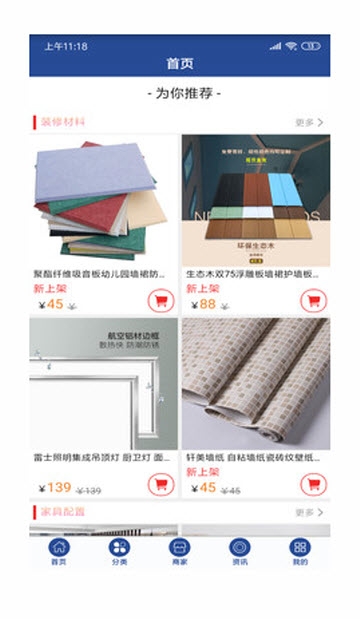This screenshot has width=360, height=619.
Task: Add 轩美墙纸 to cart
Action: [313, 484]
